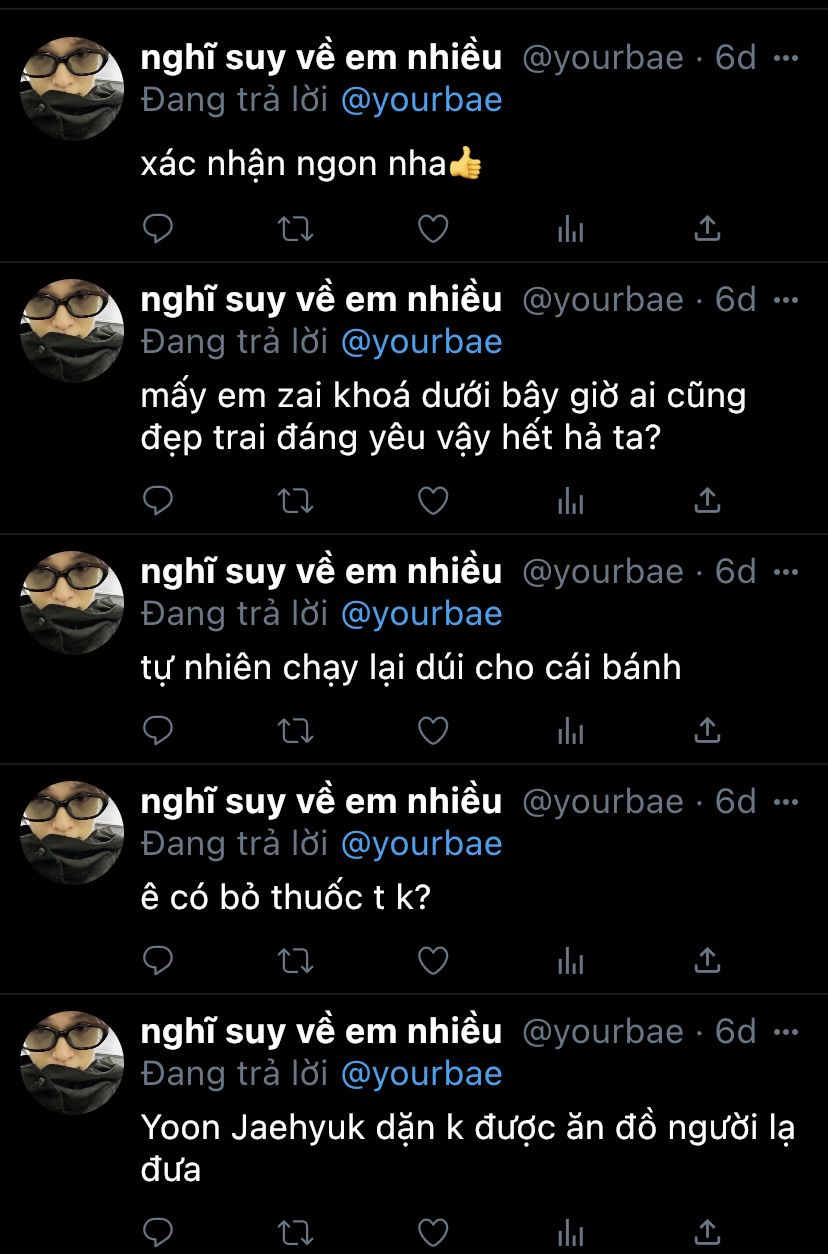Reply to the tweet 'ê có bỏ thuốc t k?'
This screenshot has height=1254, width=828.
(158, 961)
